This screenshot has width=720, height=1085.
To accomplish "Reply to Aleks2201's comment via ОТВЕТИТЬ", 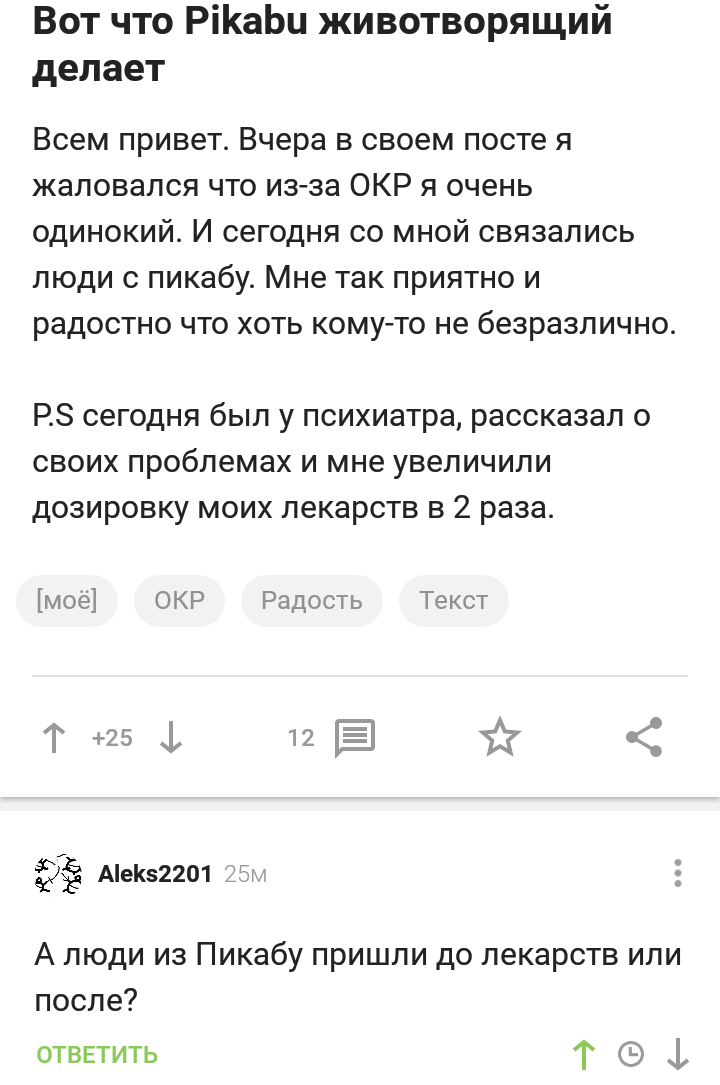I will pos(97,1054).
